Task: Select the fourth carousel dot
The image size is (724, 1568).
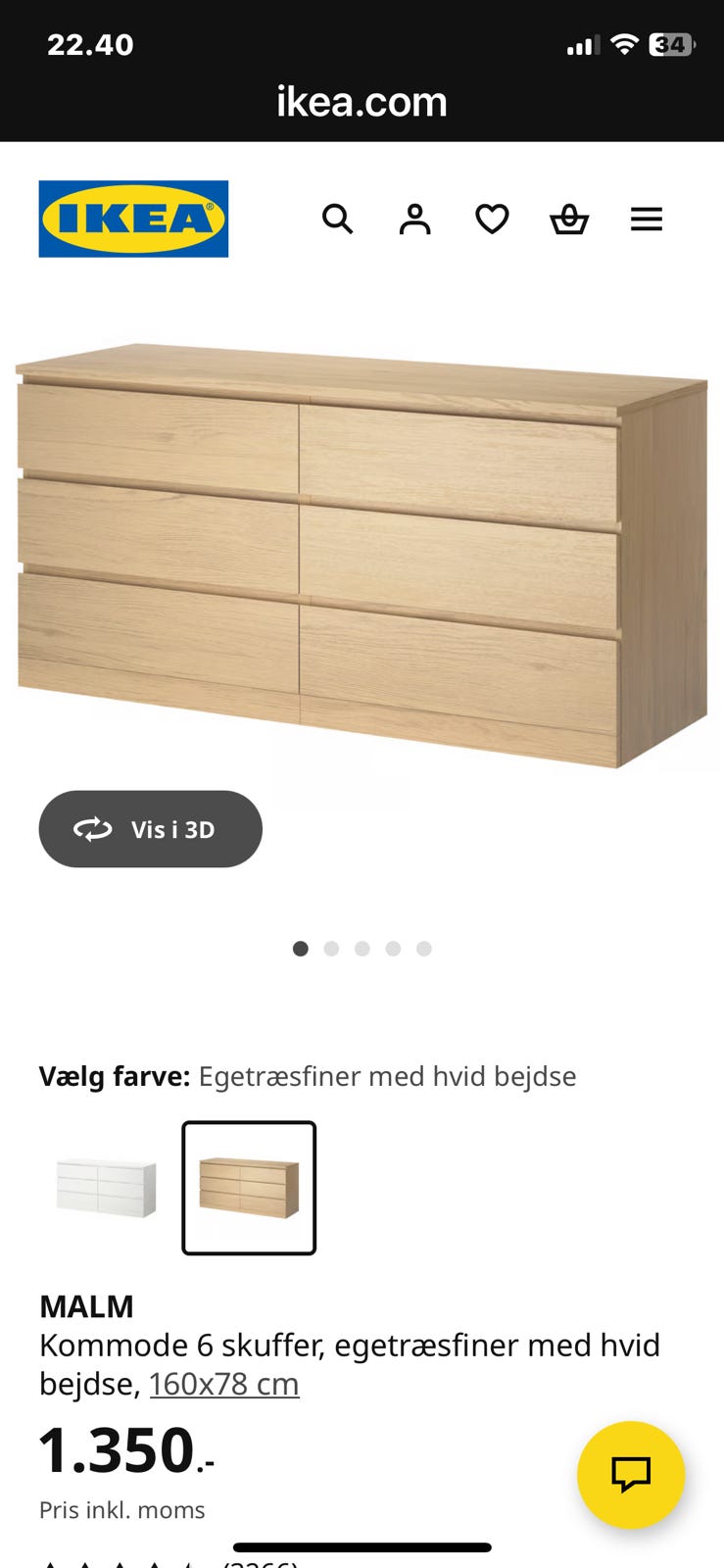Action: 394,949
